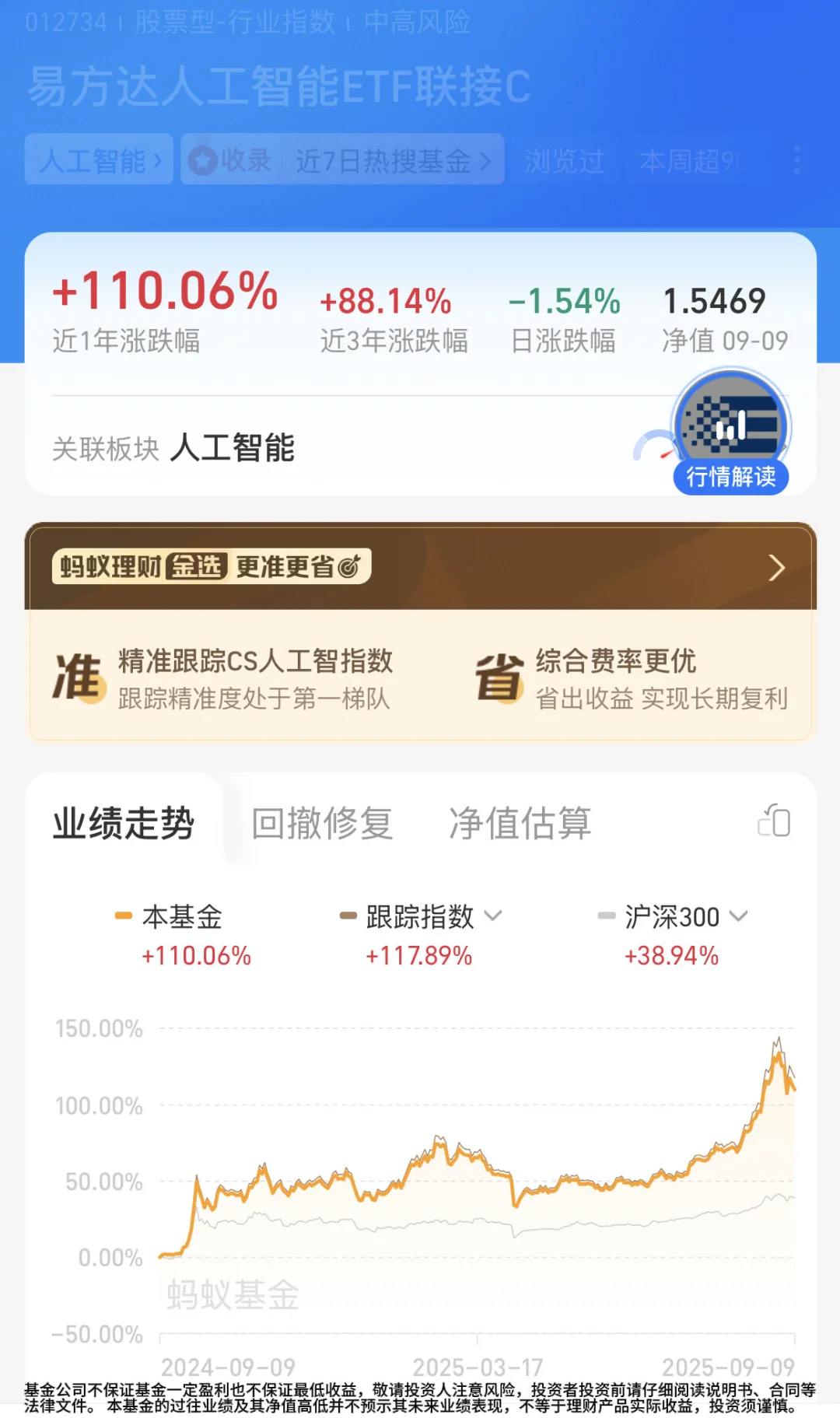Expand the 蚂蚁理财金选 banner chevron
Viewport: 840px width, 1418px height.
tap(775, 568)
